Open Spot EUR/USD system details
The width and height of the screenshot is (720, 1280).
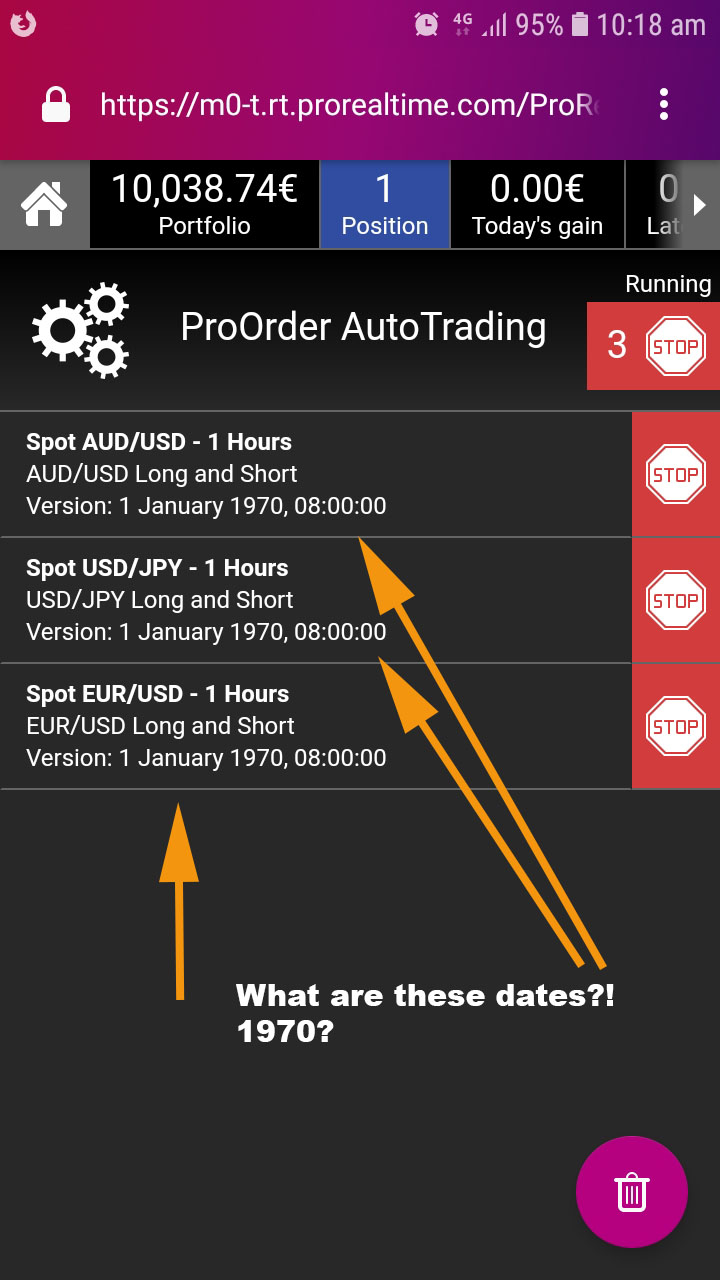tap(300, 726)
